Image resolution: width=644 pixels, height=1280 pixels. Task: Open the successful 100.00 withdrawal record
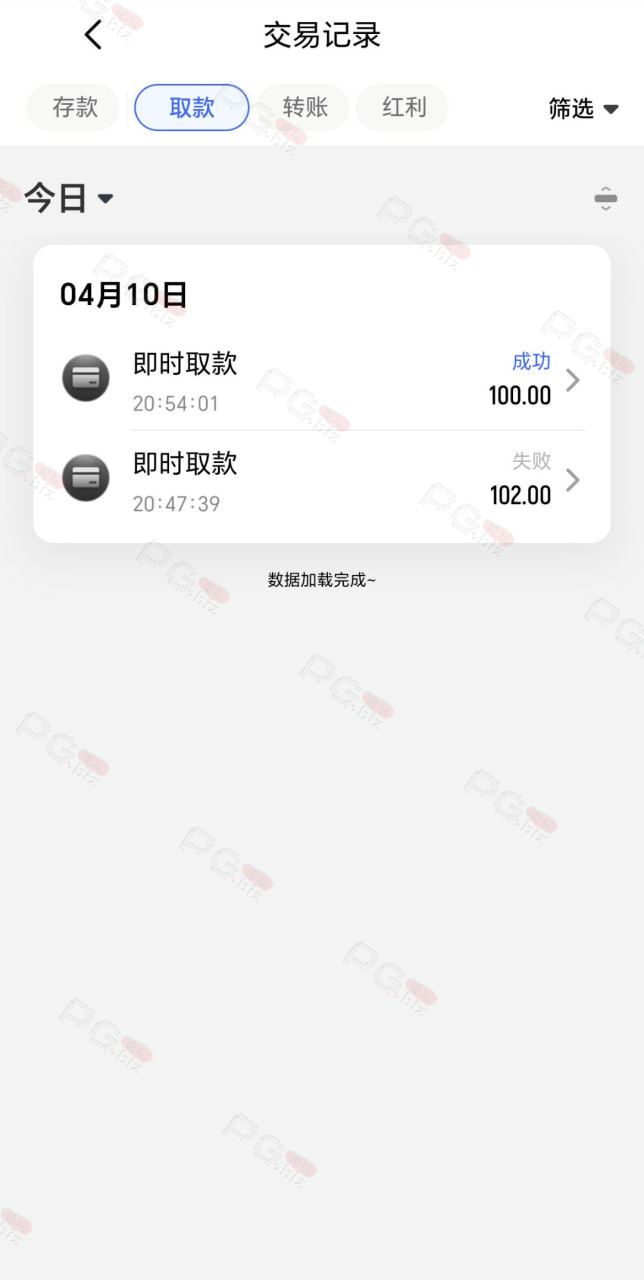(x=322, y=381)
